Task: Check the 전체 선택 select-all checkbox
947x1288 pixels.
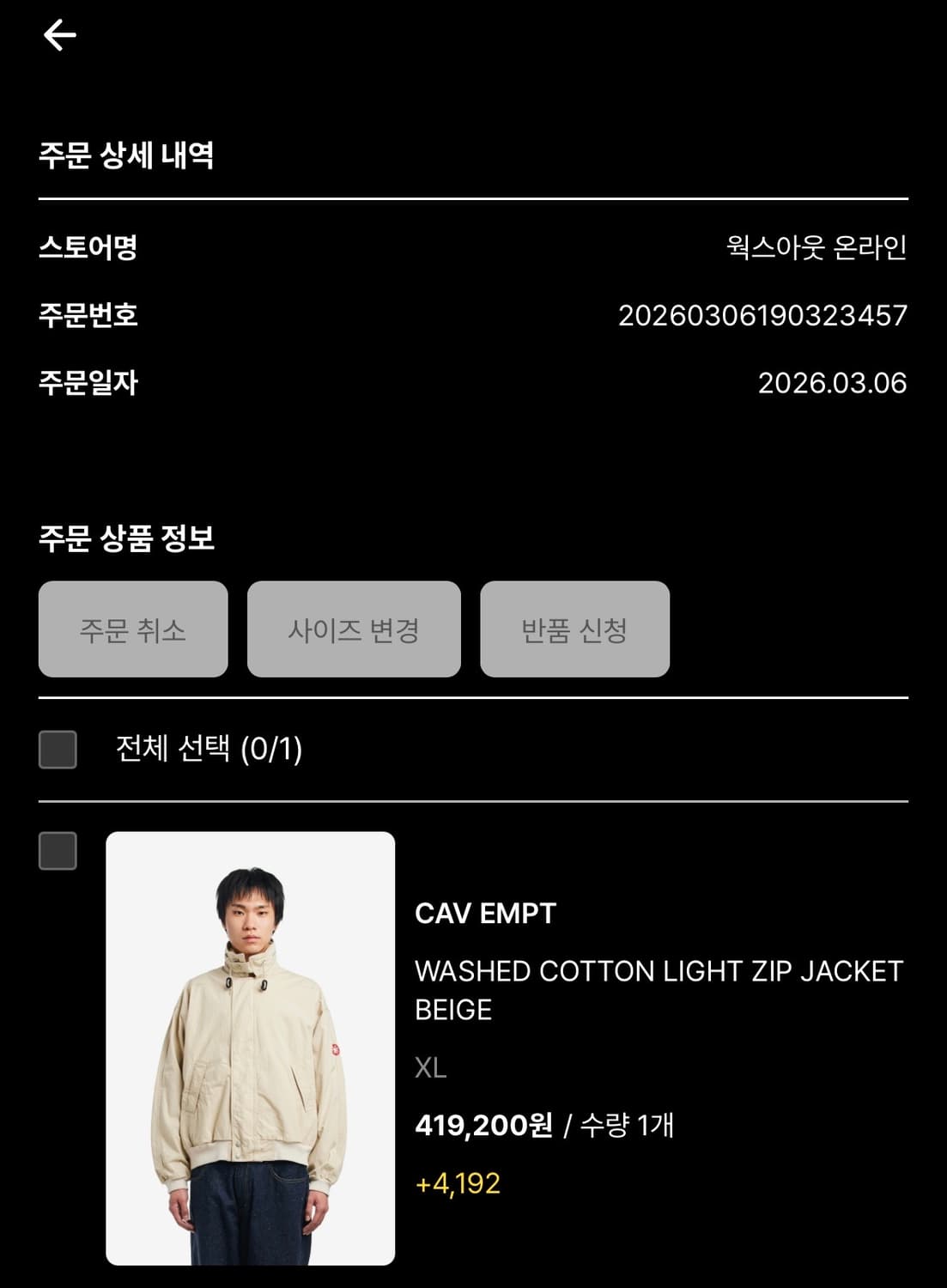Action: 57,749
